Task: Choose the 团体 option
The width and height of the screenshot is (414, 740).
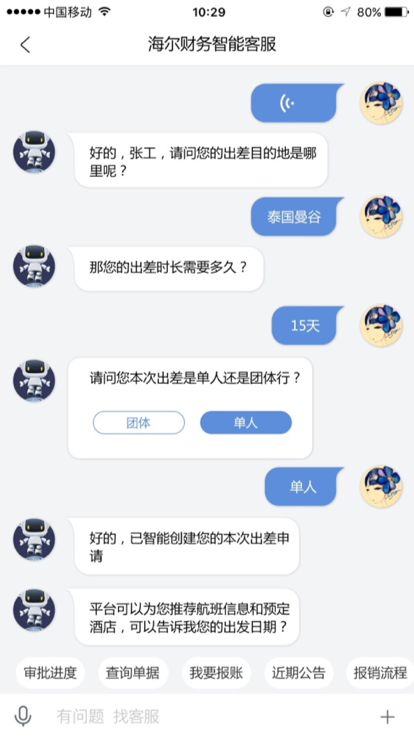Action: [x=138, y=422]
